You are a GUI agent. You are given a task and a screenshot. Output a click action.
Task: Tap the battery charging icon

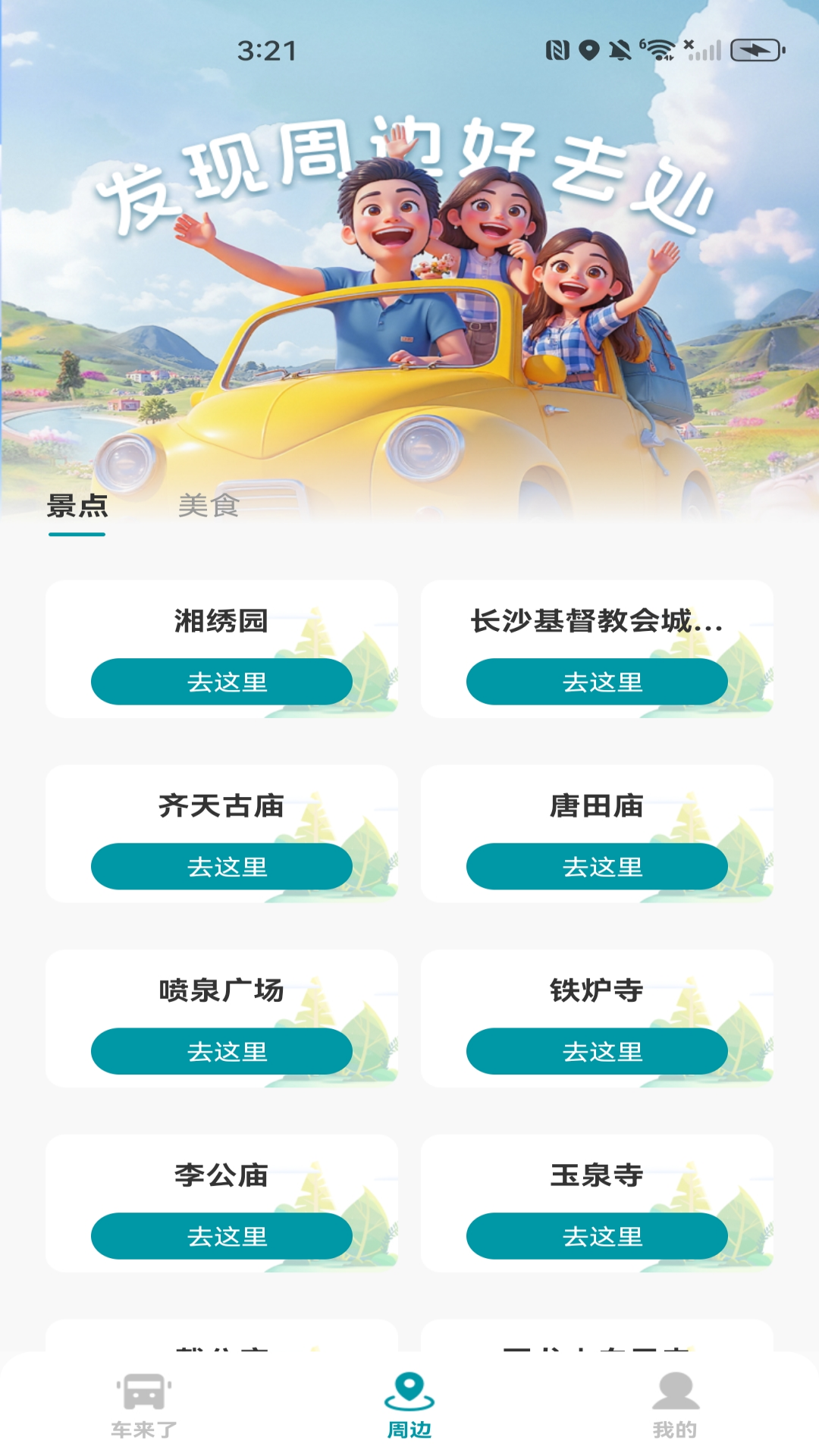758,52
